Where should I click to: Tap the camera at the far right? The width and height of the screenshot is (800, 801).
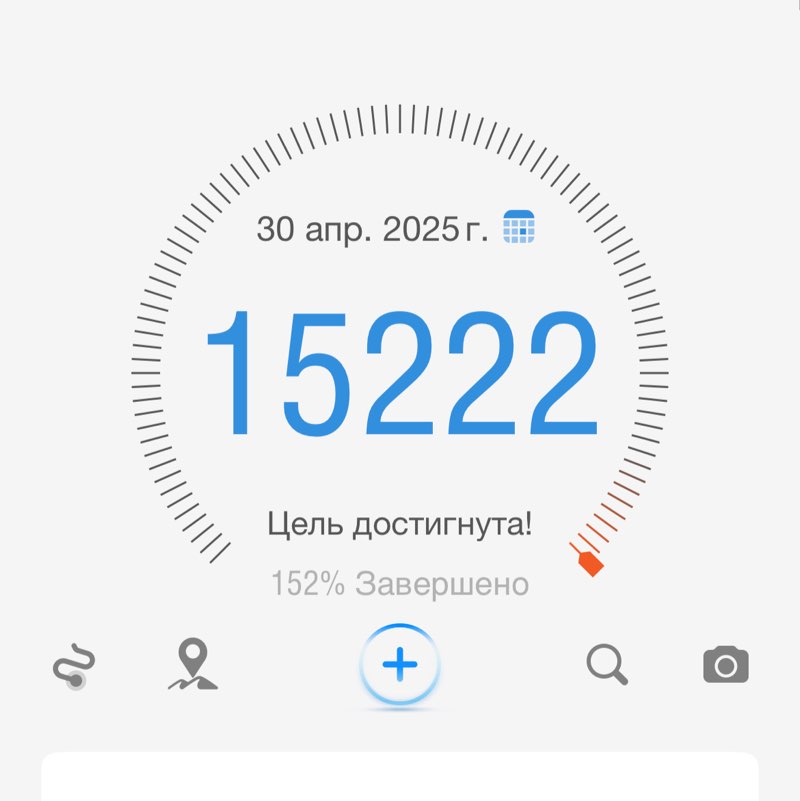click(727, 663)
